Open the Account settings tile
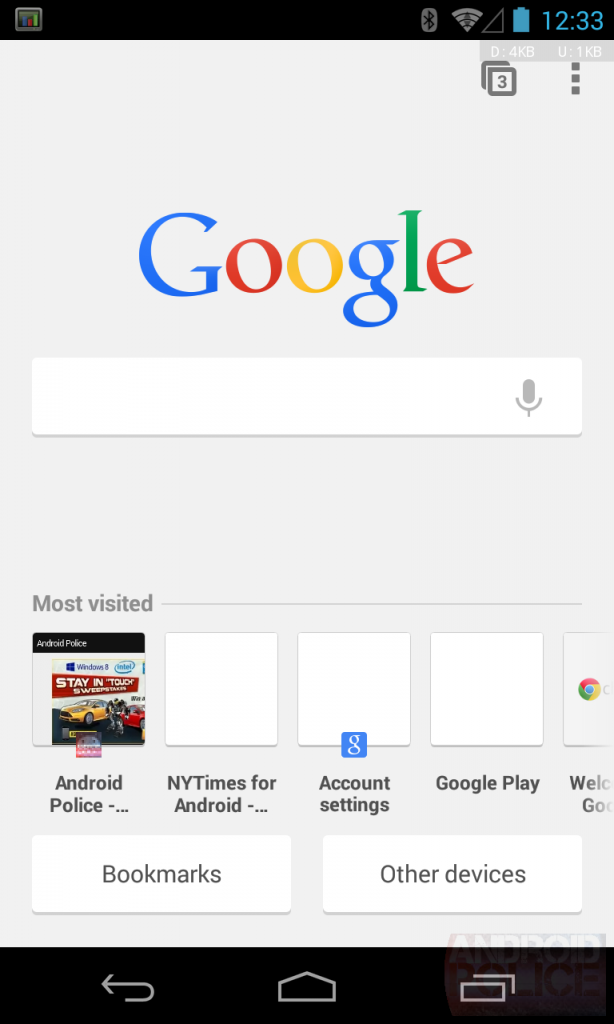The image size is (614, 1024). pos(354,689)
